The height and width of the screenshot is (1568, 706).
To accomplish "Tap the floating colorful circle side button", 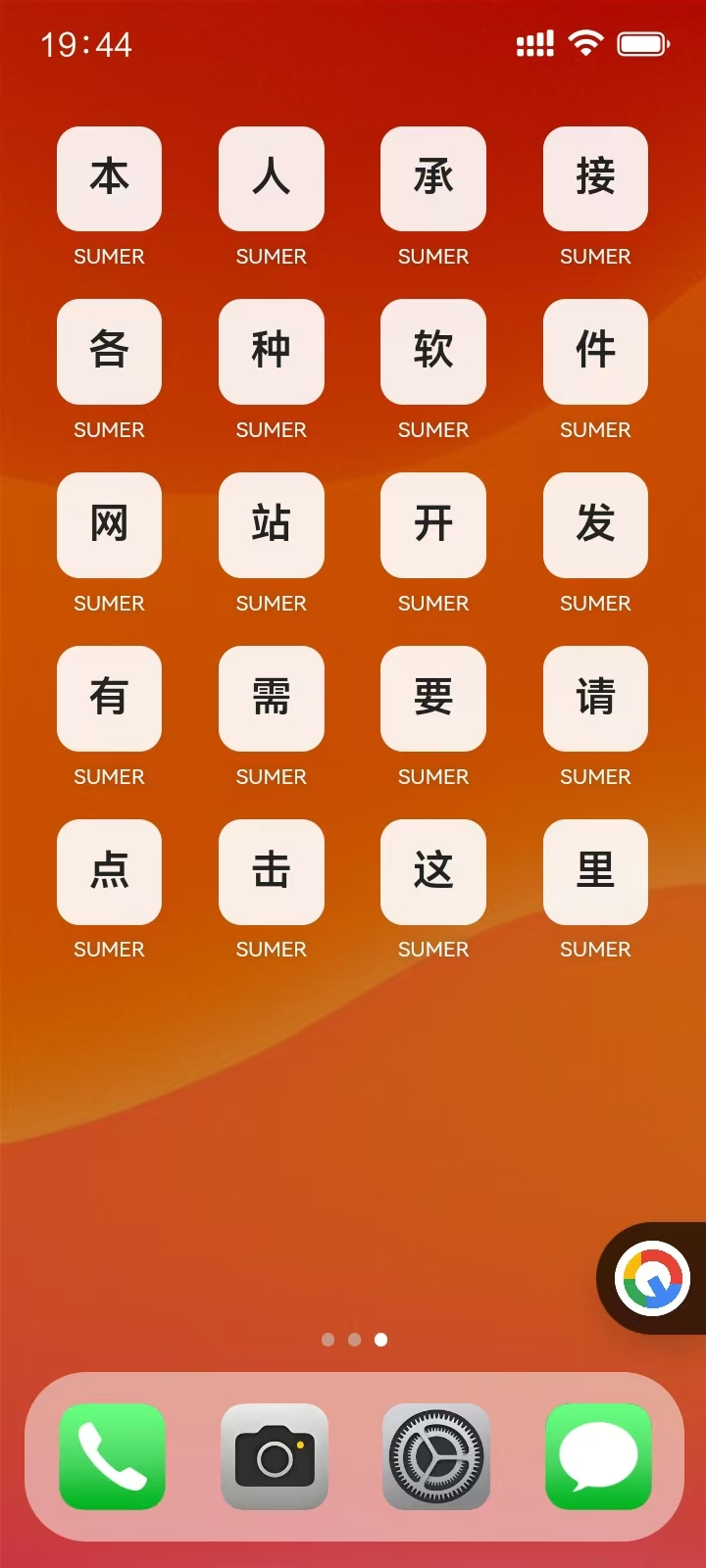I will tap(652, 1278).
